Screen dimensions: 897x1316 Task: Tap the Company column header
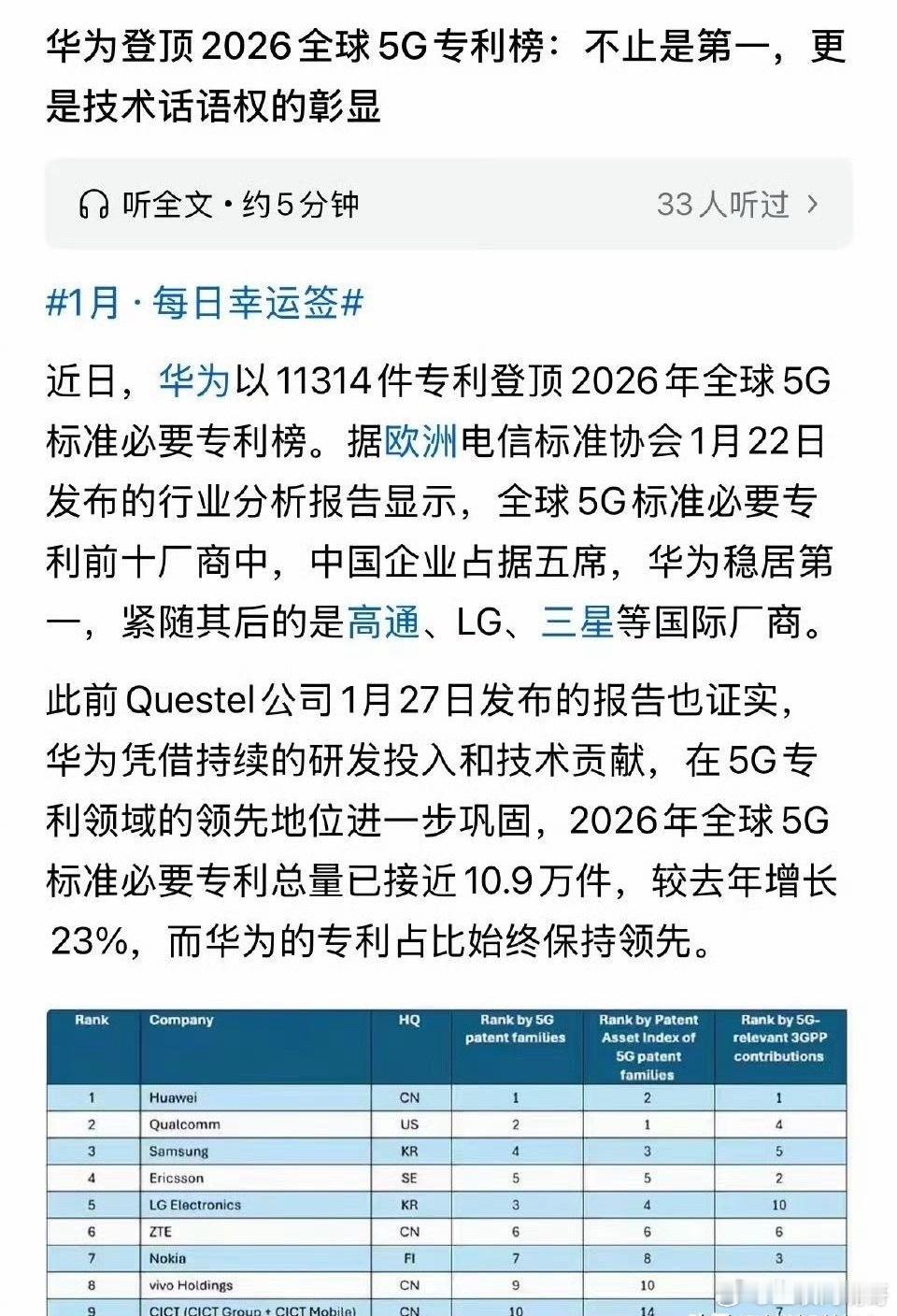click(x=178, y=1021)
